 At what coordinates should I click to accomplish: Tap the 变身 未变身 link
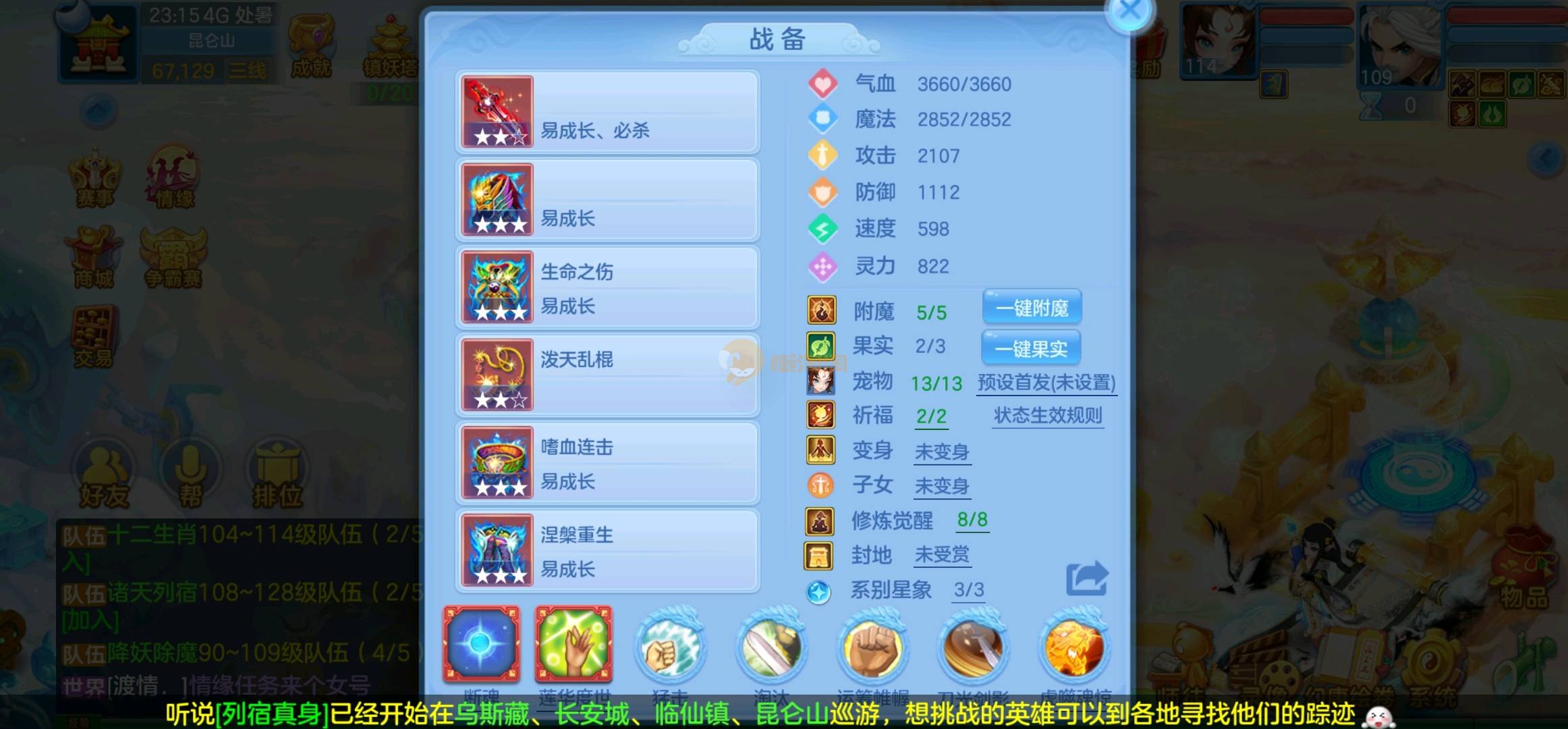click(942, 452)
